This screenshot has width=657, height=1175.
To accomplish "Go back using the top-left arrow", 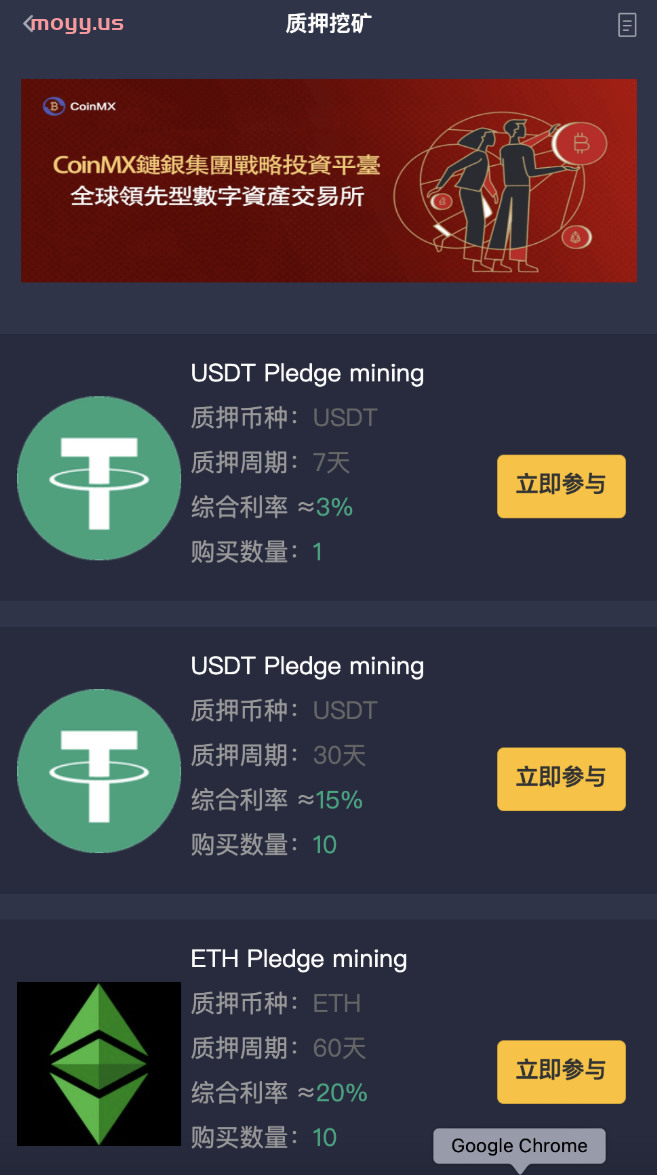I will tap(28, 24).
